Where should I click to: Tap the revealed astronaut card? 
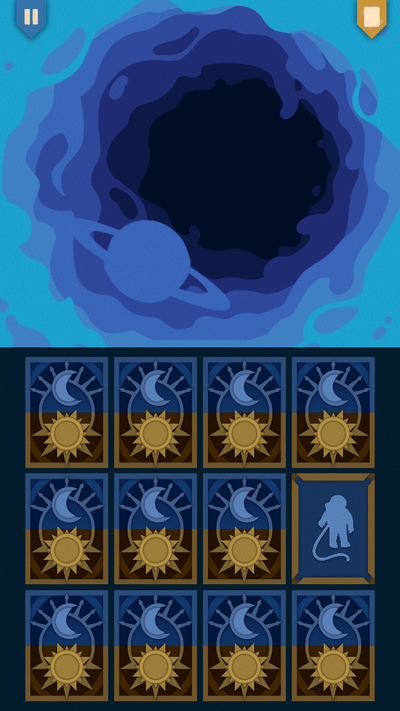point(333,528)
